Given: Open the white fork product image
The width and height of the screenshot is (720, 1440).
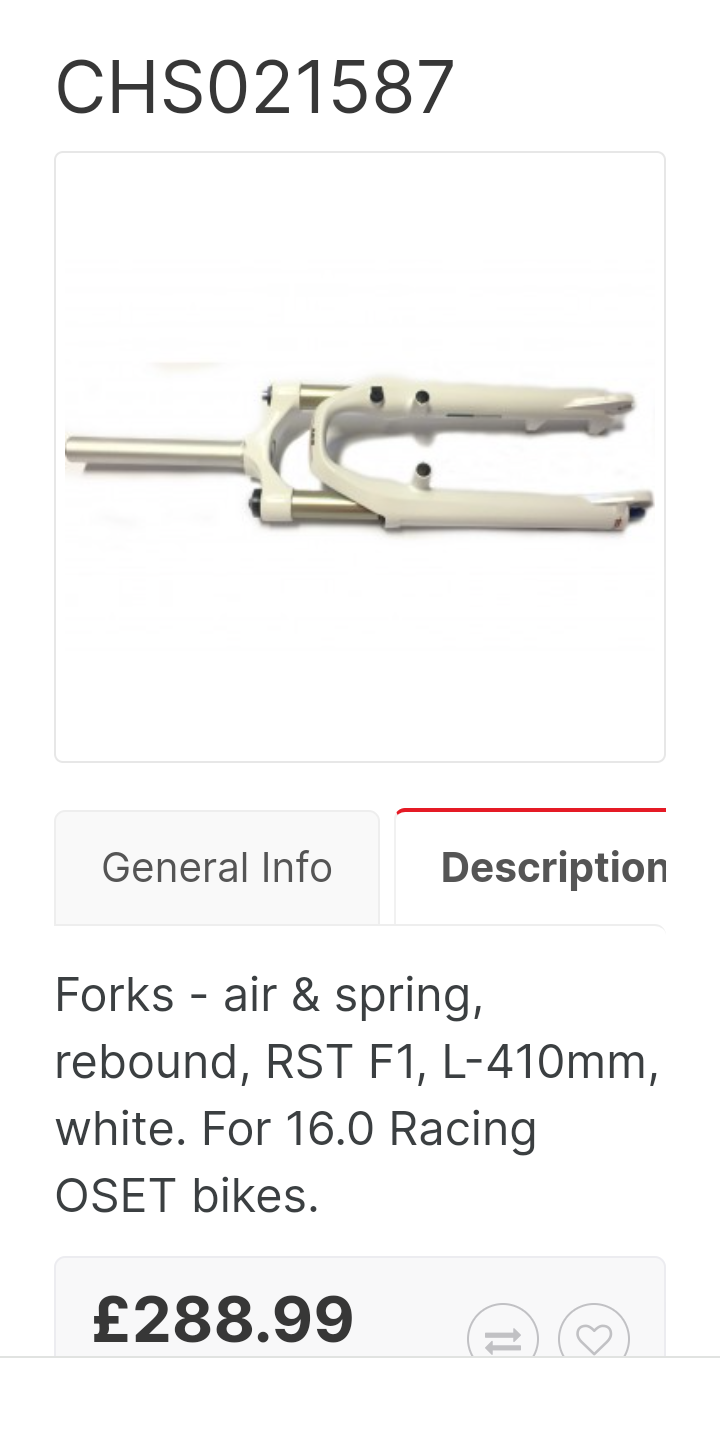Looking at the screenshot, I should tap(360, 457).
